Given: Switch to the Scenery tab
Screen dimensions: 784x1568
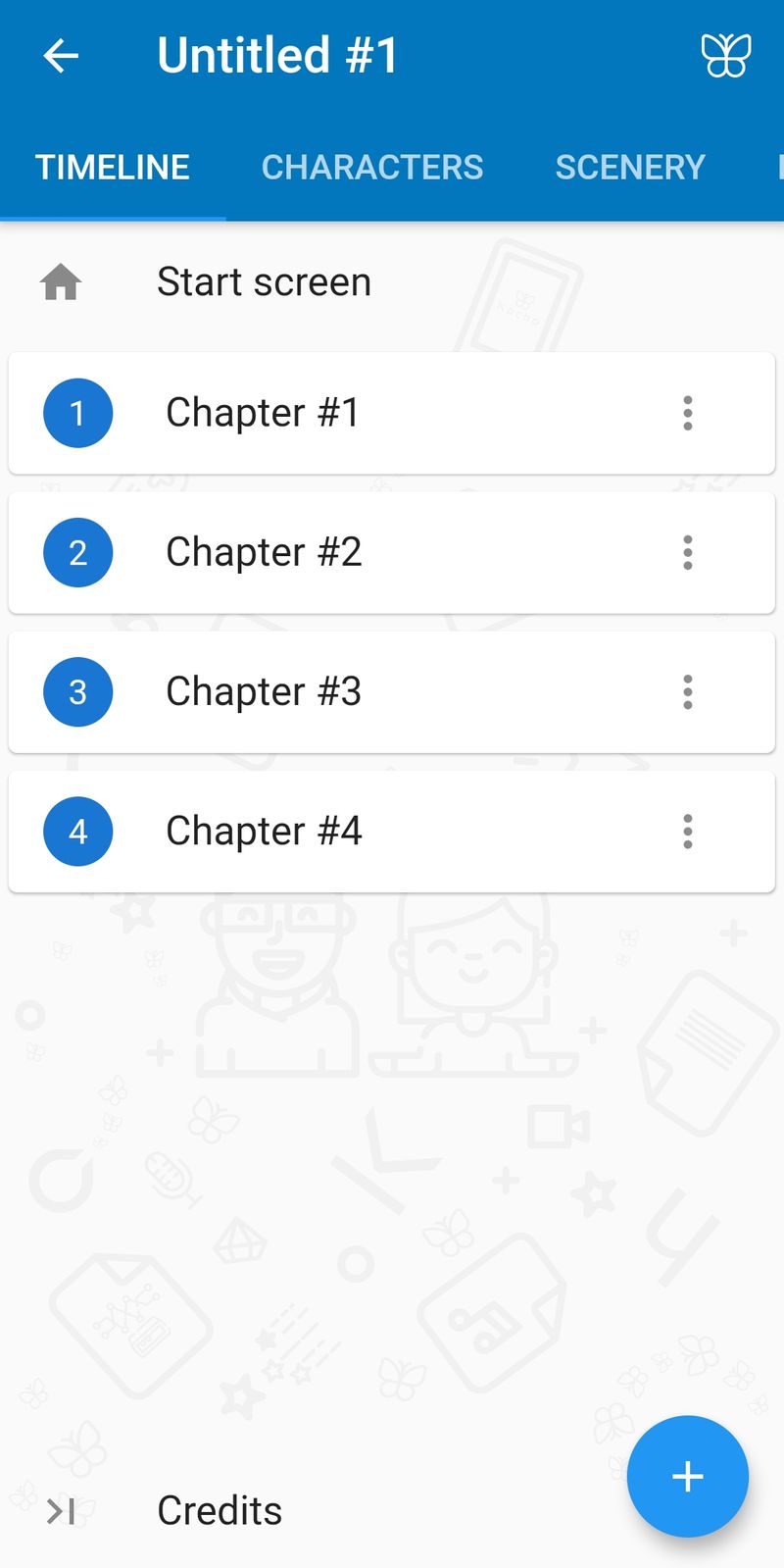Looking at the screenshot, I should coord(630,168).
